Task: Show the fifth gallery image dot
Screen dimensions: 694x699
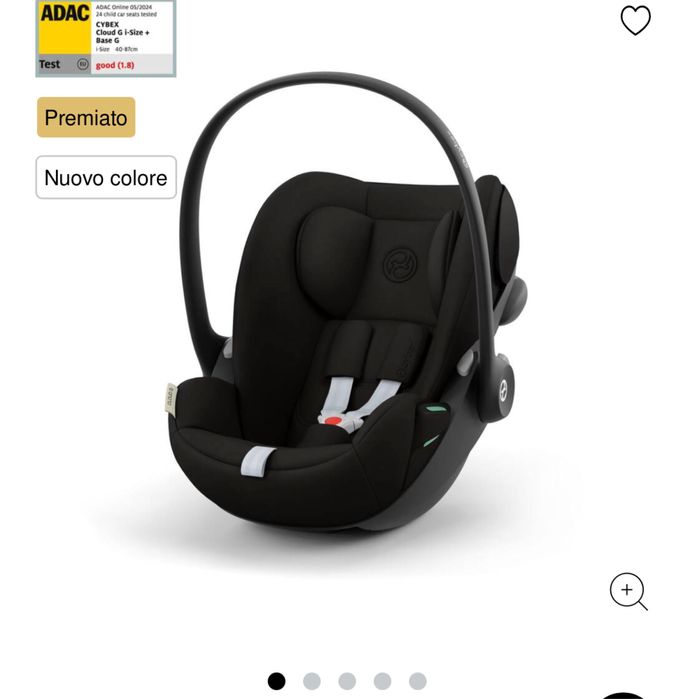Action: pos(418,681)
